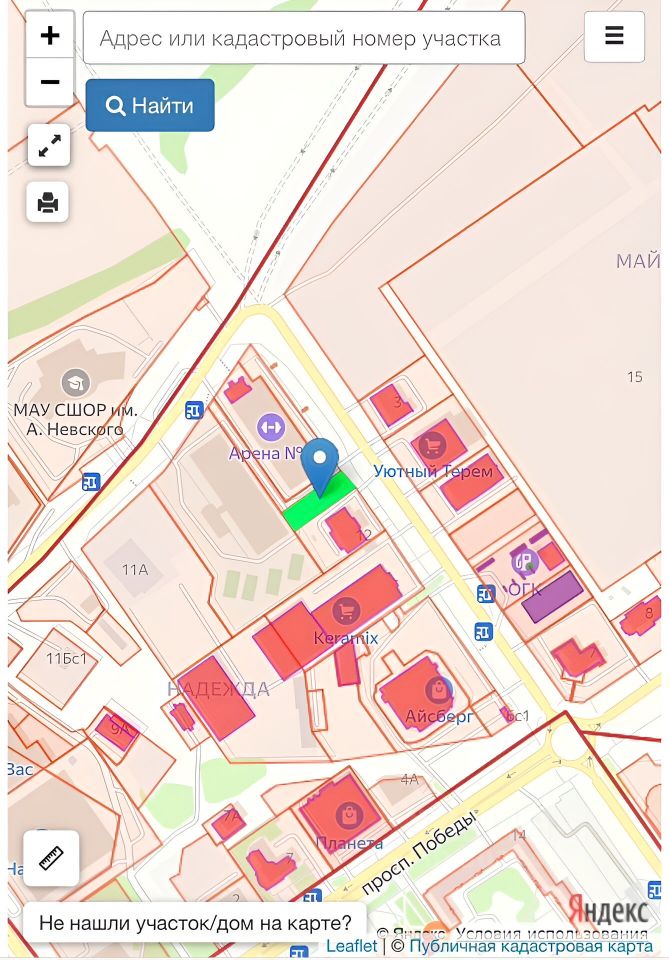Zoom out of the map
This screenshot has width=669, height=960.
coord(49,82)
